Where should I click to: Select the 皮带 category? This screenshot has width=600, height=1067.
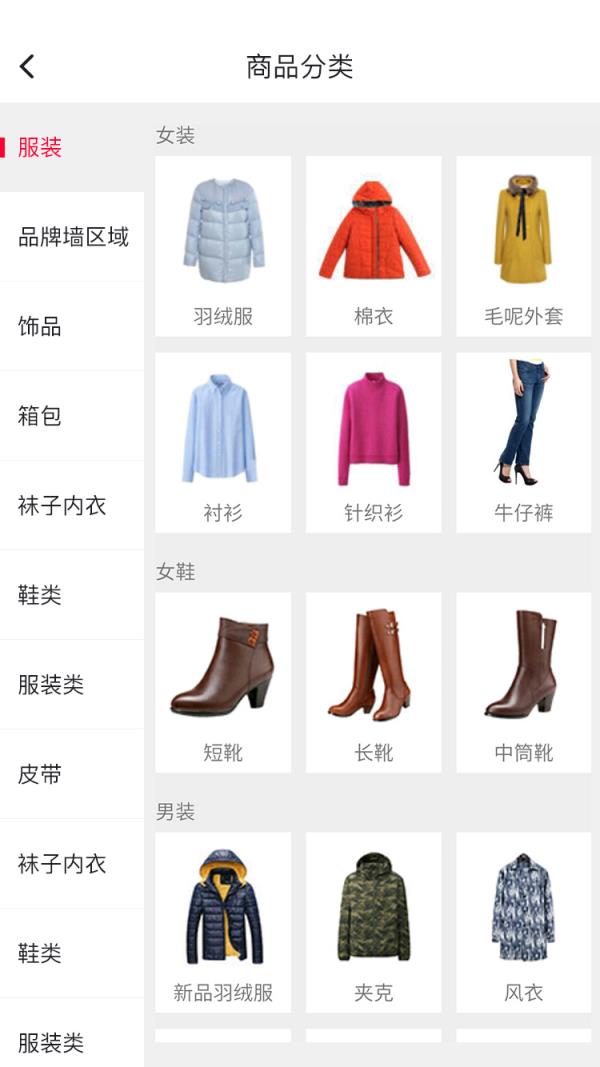pyautogui.click(x=72, y=774)
